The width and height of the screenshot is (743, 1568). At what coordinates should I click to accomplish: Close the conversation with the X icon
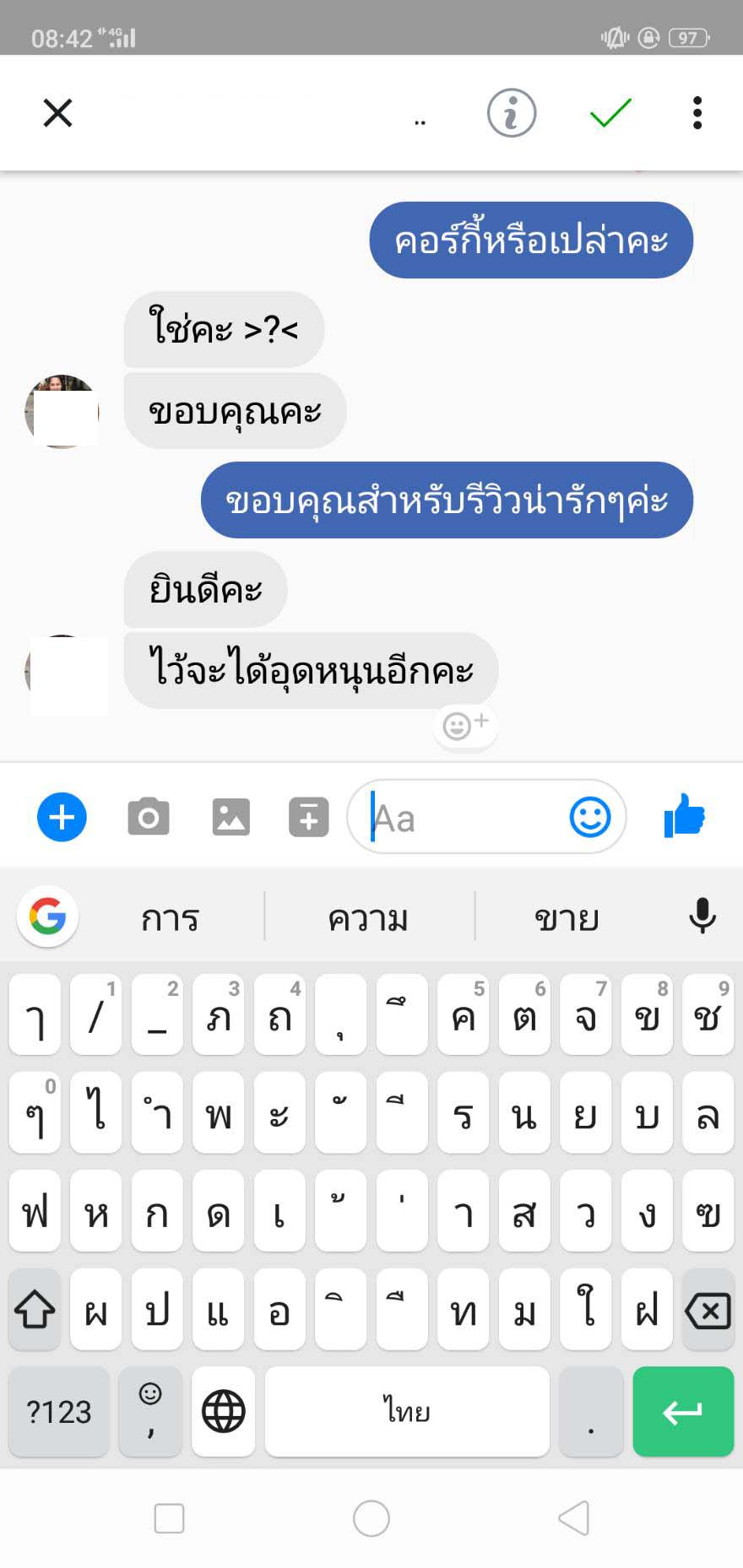tap(57, 112)
